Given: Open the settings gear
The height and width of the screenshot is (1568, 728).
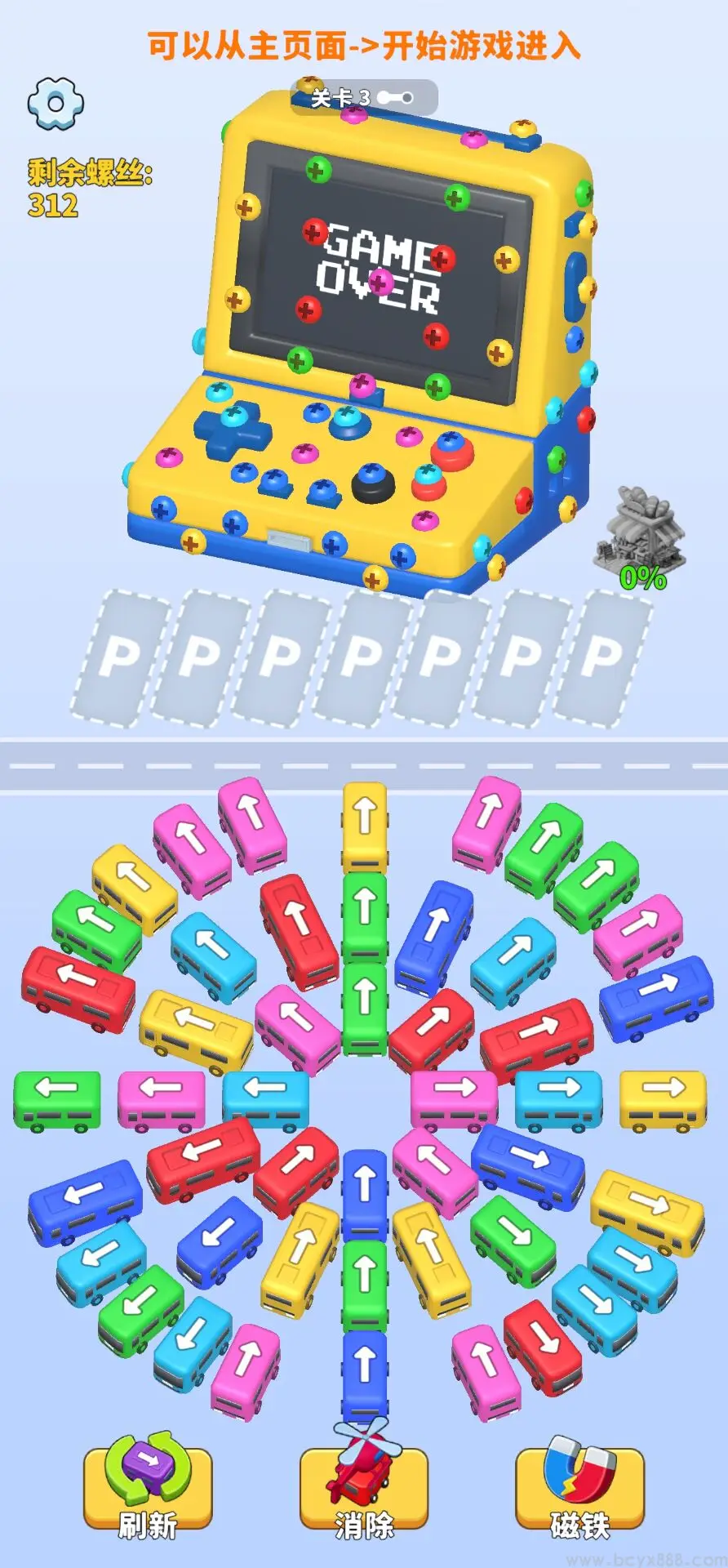Looking at the screenshot, I should [x=55, y=103].
